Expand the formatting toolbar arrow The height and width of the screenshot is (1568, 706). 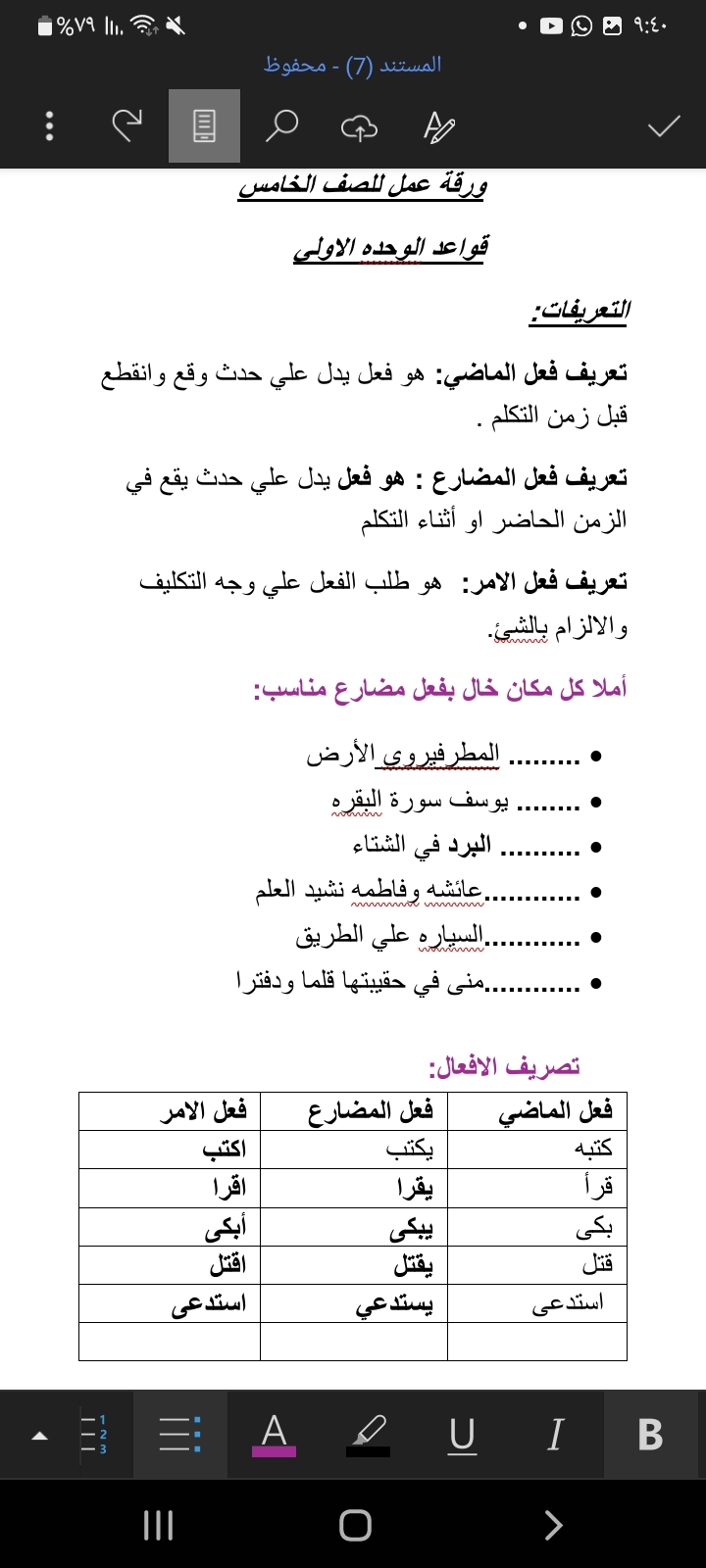tap(39, 1437)
